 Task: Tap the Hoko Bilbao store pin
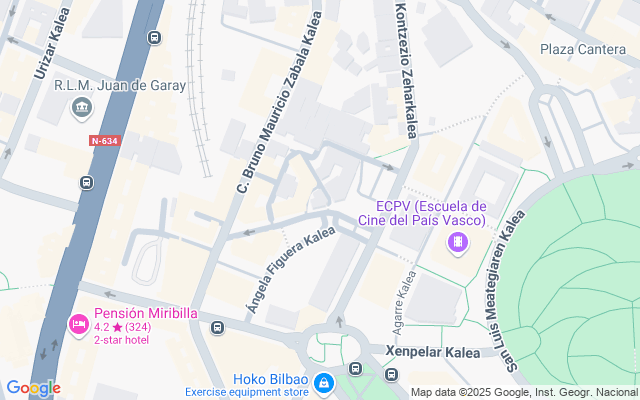[324, 384]
